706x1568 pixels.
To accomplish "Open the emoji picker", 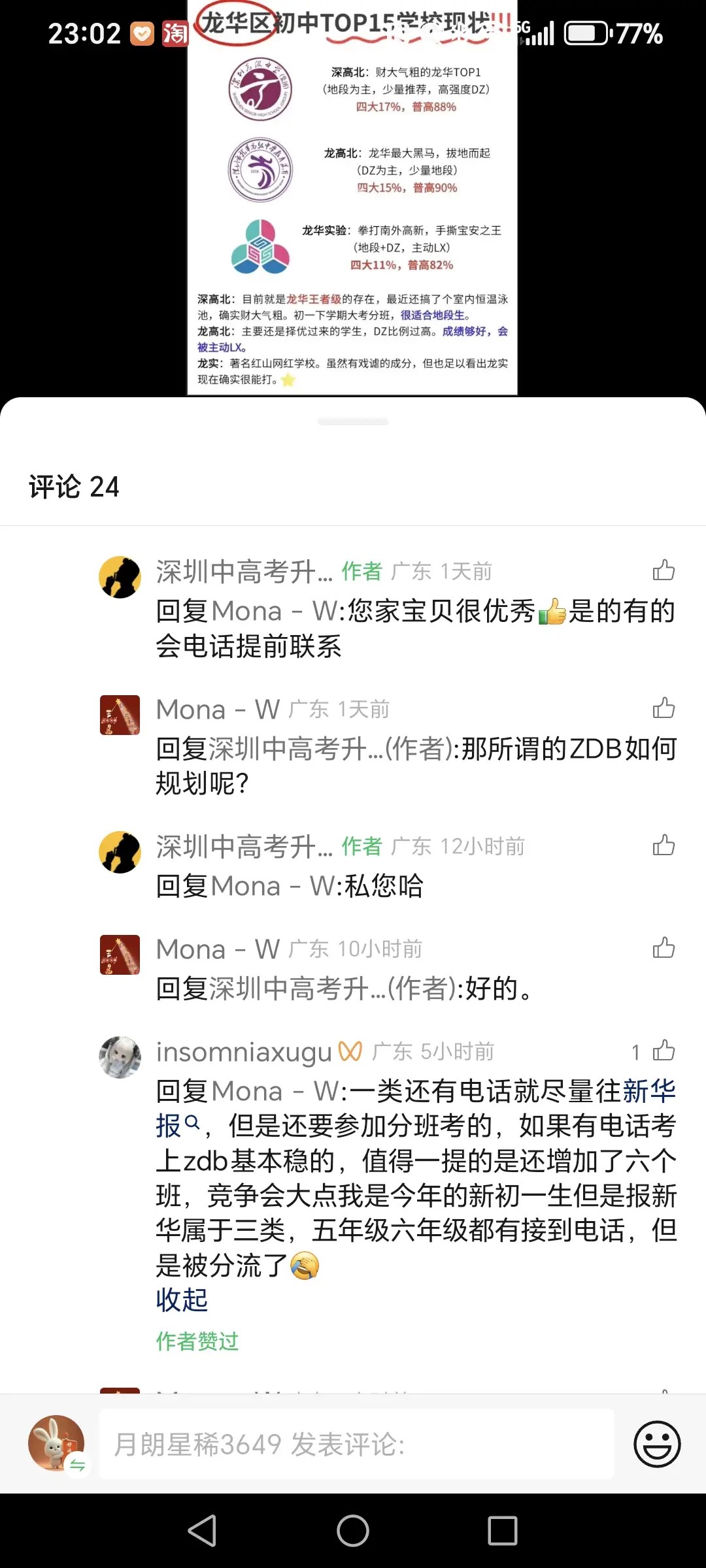I will pos(656,1444).
